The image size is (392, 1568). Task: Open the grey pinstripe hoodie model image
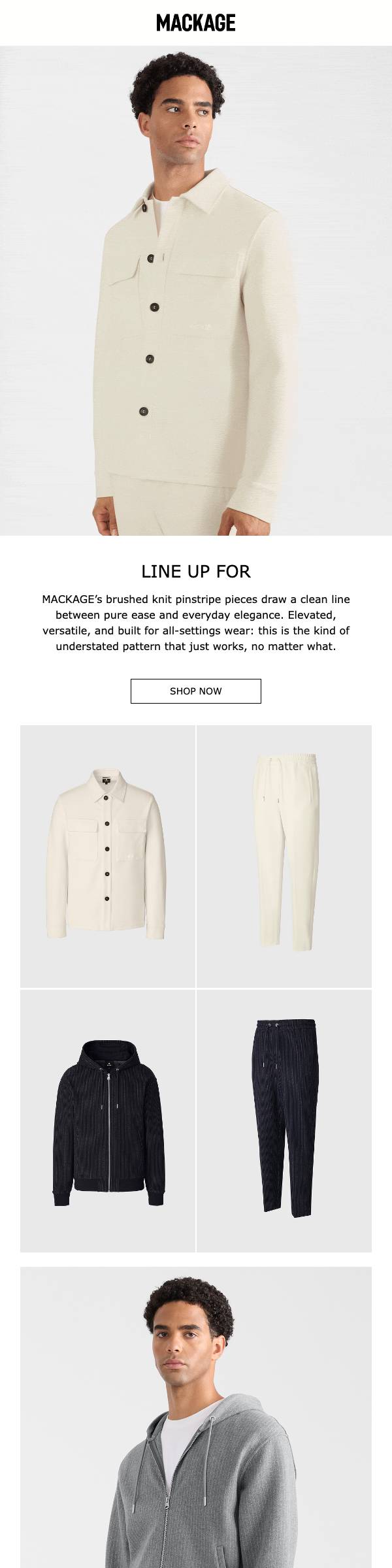196,1417
